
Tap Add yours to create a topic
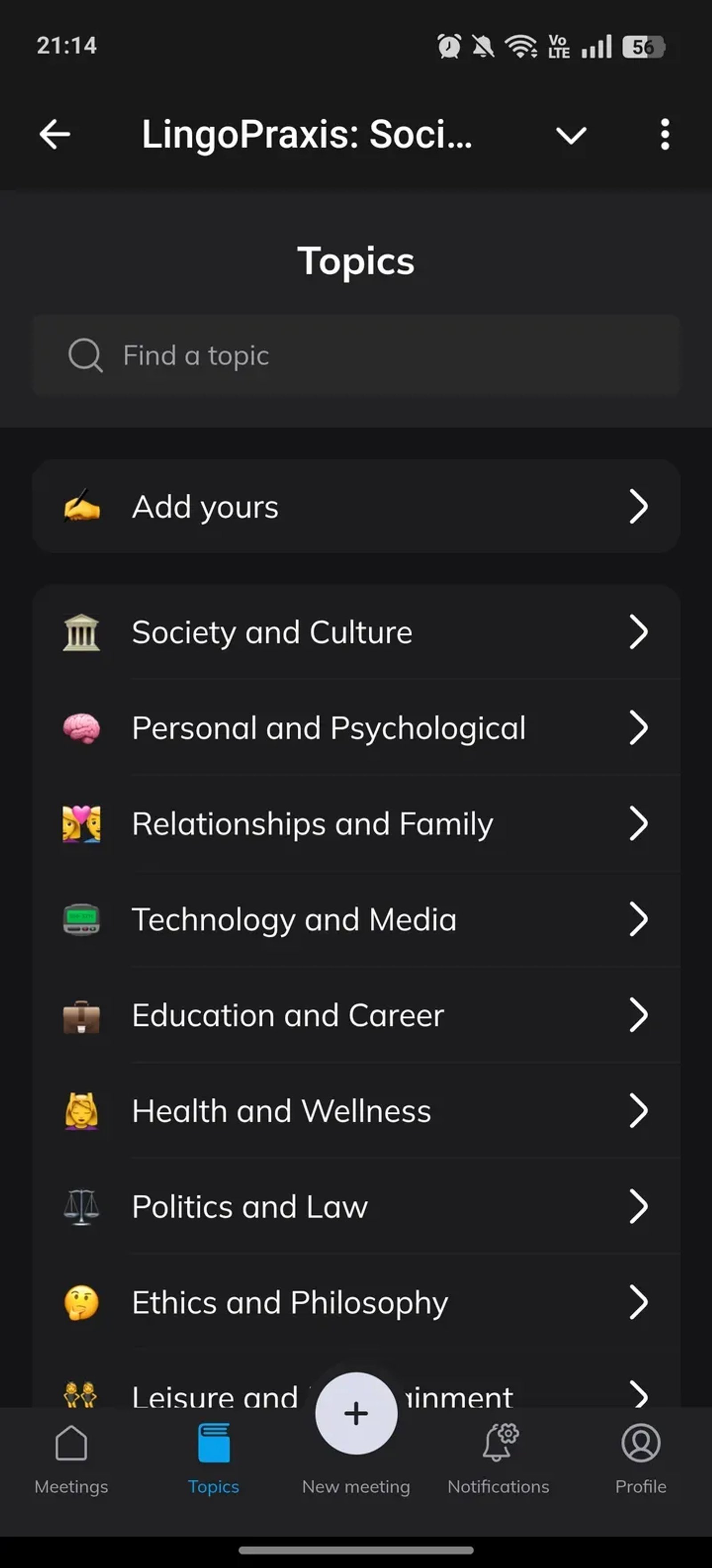(x=356, y=506)
